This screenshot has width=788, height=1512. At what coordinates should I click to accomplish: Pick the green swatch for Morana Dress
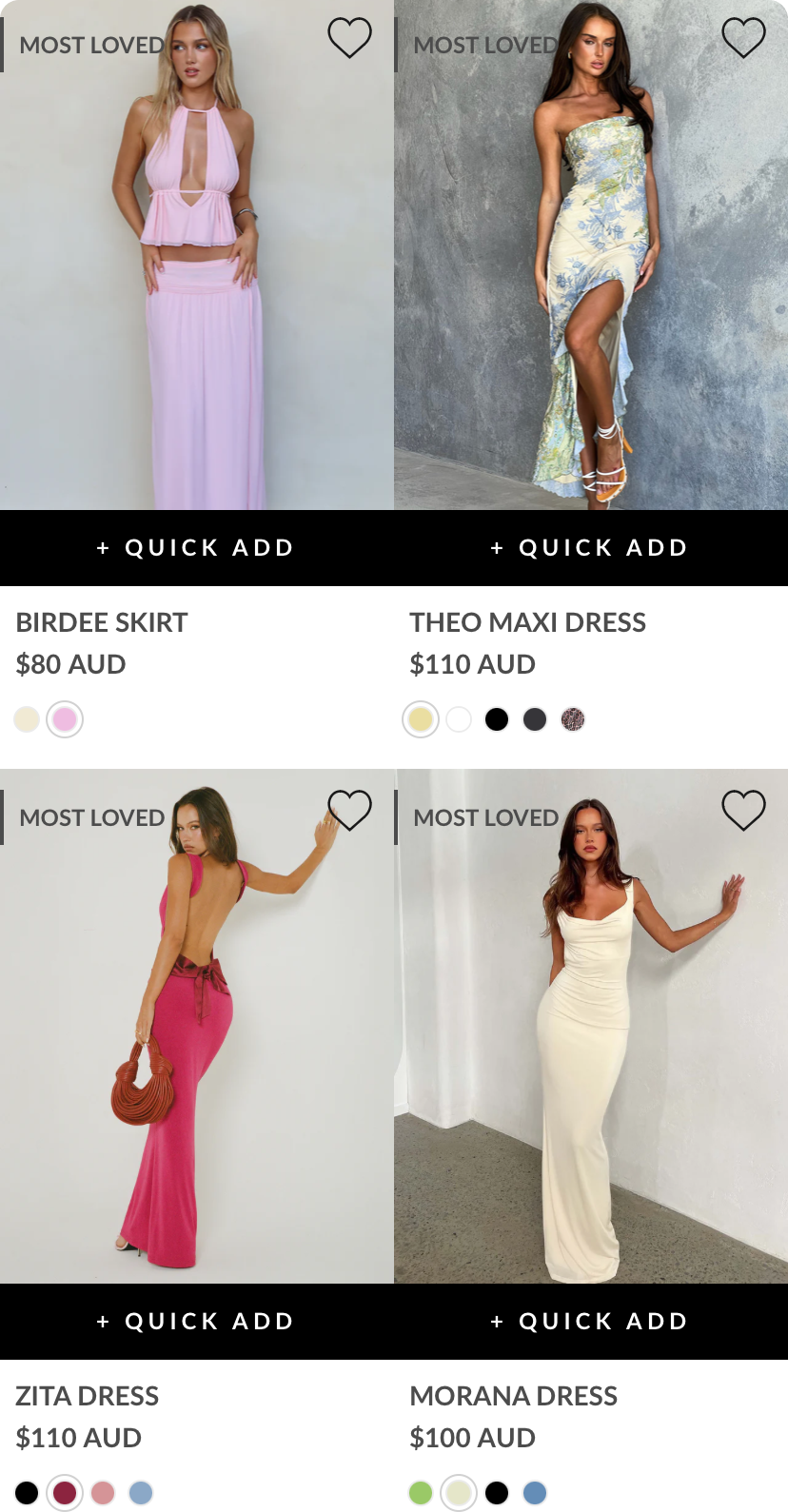pos(421,1493)
